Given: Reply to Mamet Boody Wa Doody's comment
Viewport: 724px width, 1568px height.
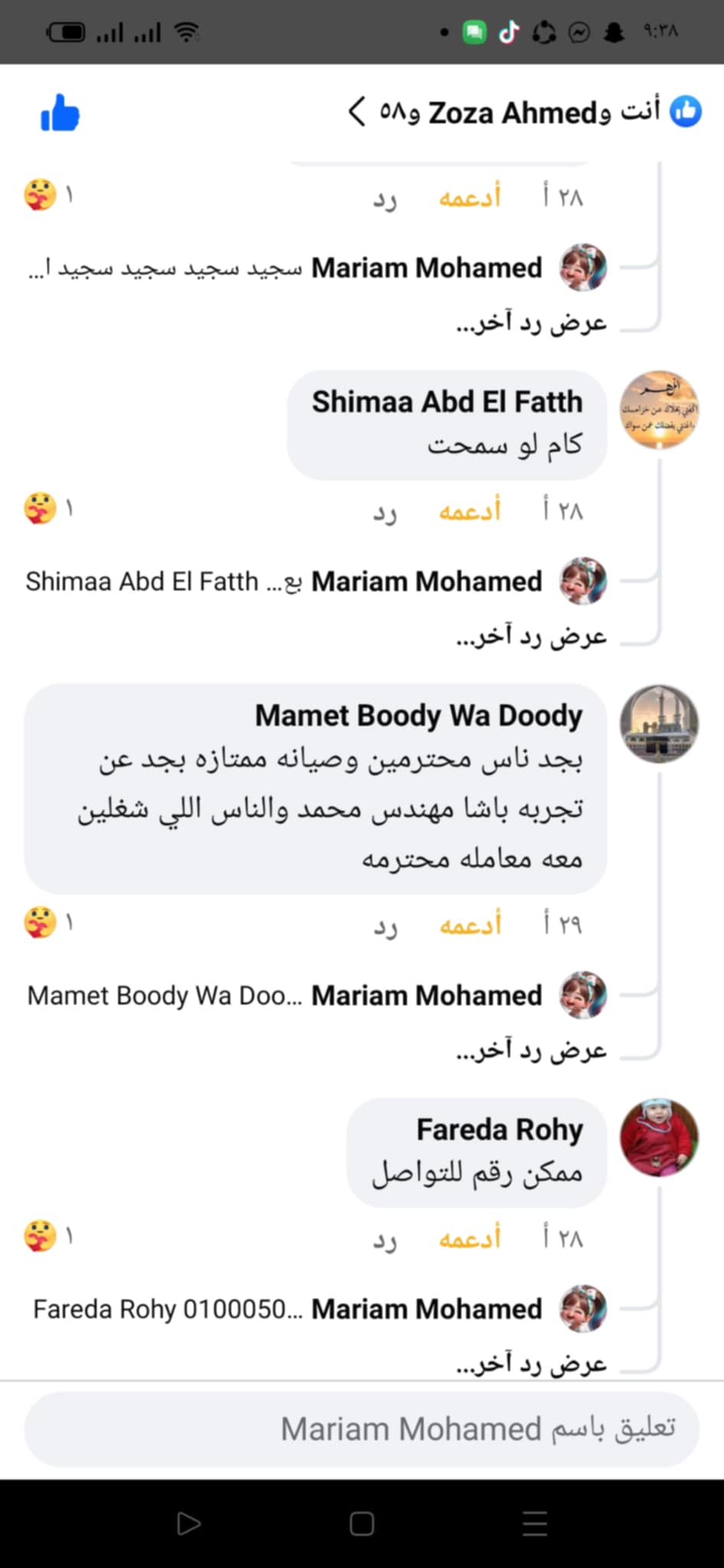Looking at the screenshot, I should pyautogui.click(x=385, y=926).
